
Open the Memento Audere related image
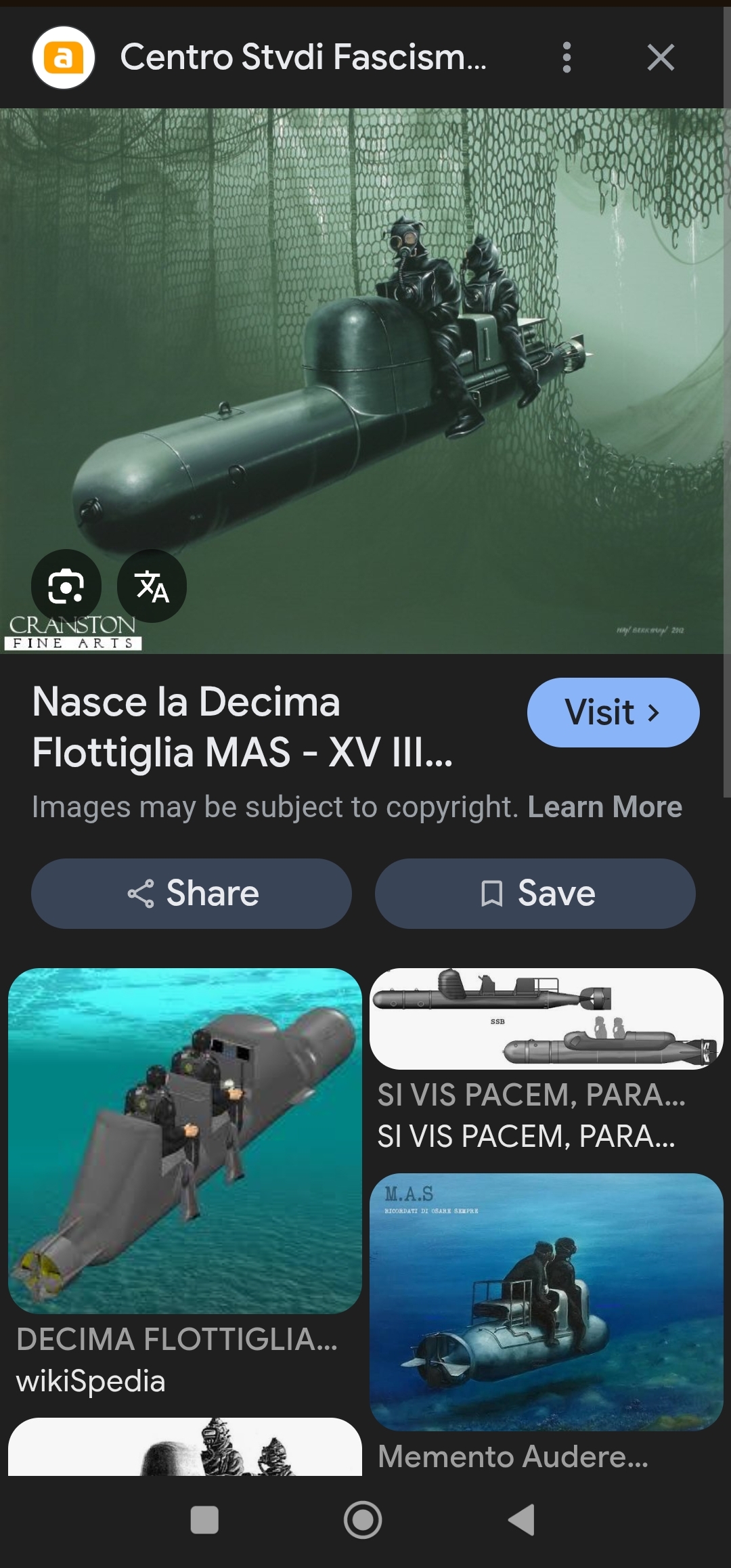pyautogui.click(x=546, y=1301)
